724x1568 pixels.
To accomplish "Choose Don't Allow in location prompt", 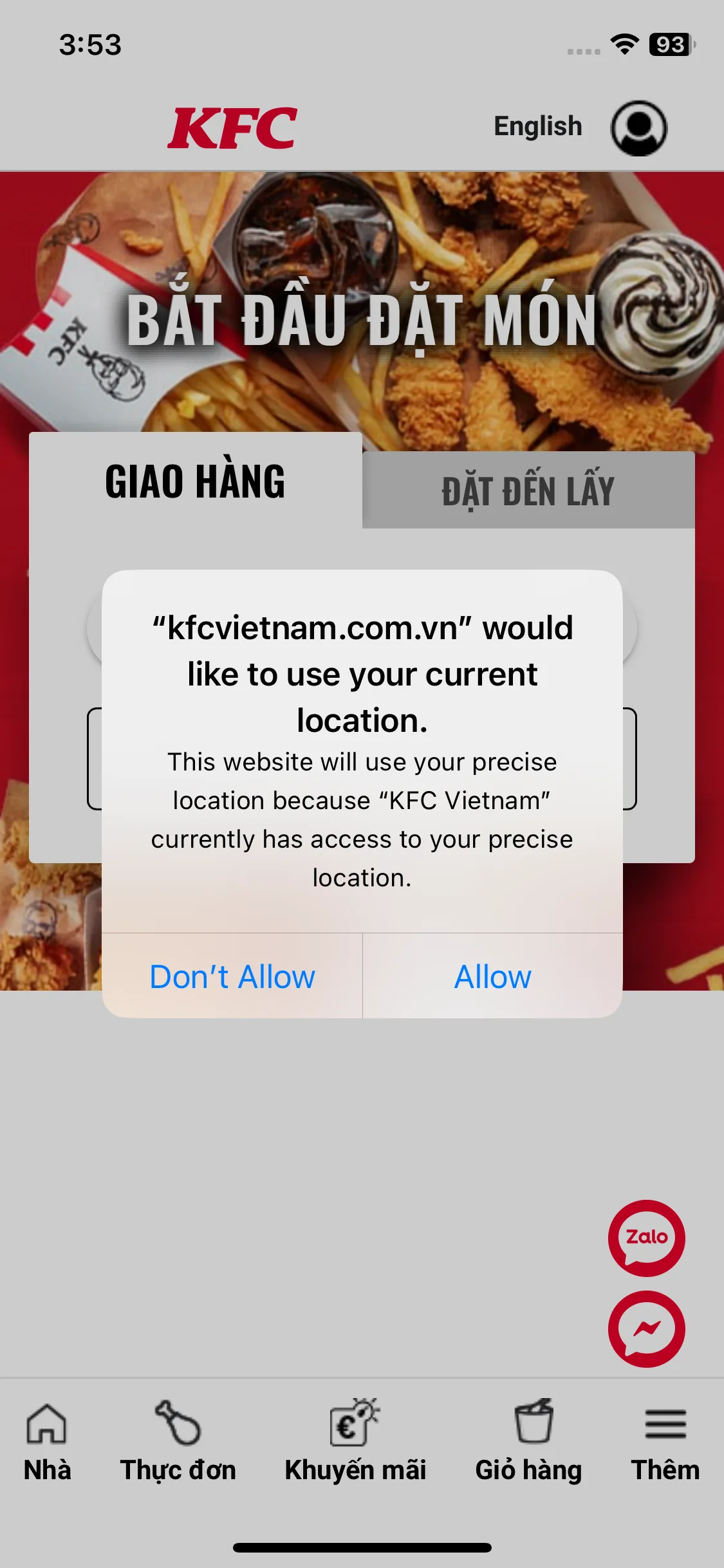I will point(232,976).
